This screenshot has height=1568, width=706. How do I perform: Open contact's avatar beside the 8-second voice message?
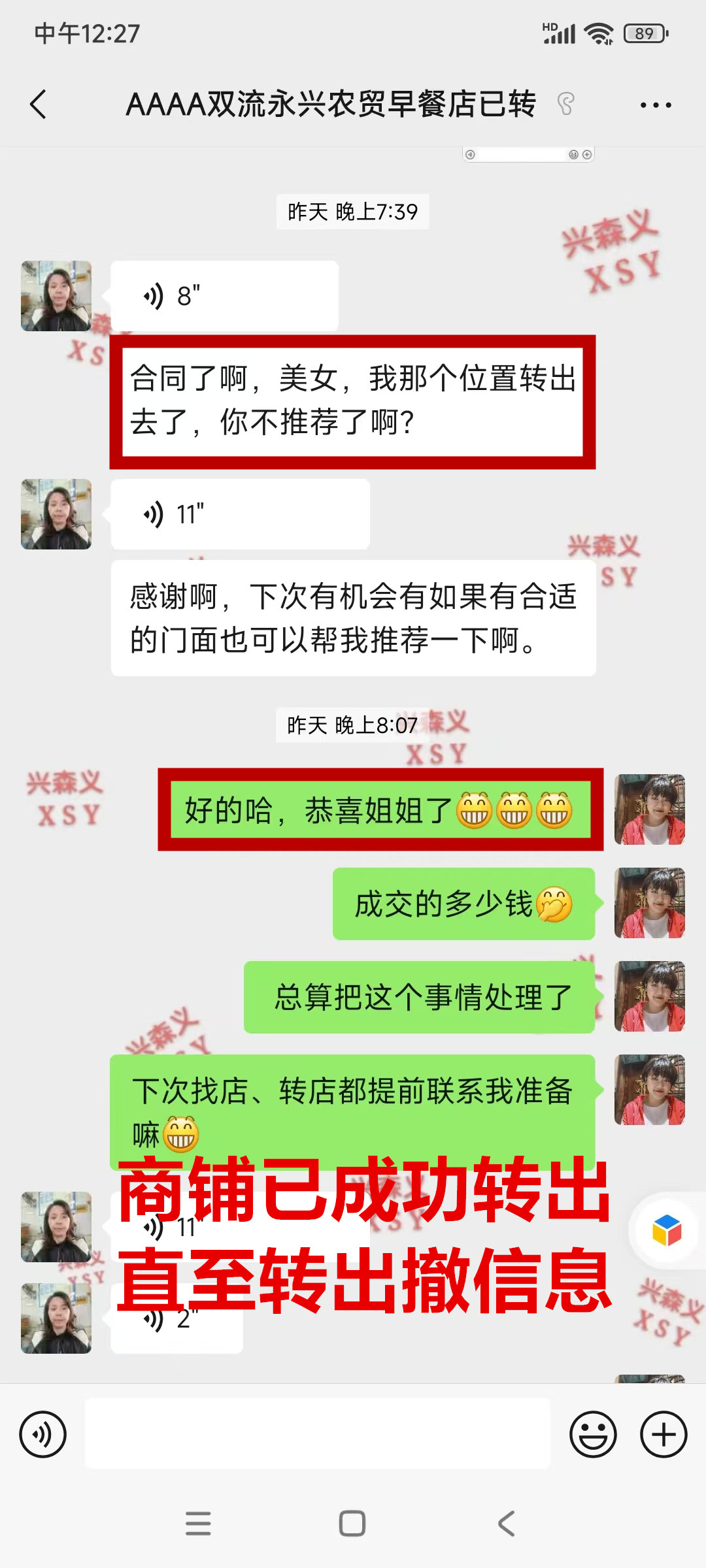click(56, 296)
